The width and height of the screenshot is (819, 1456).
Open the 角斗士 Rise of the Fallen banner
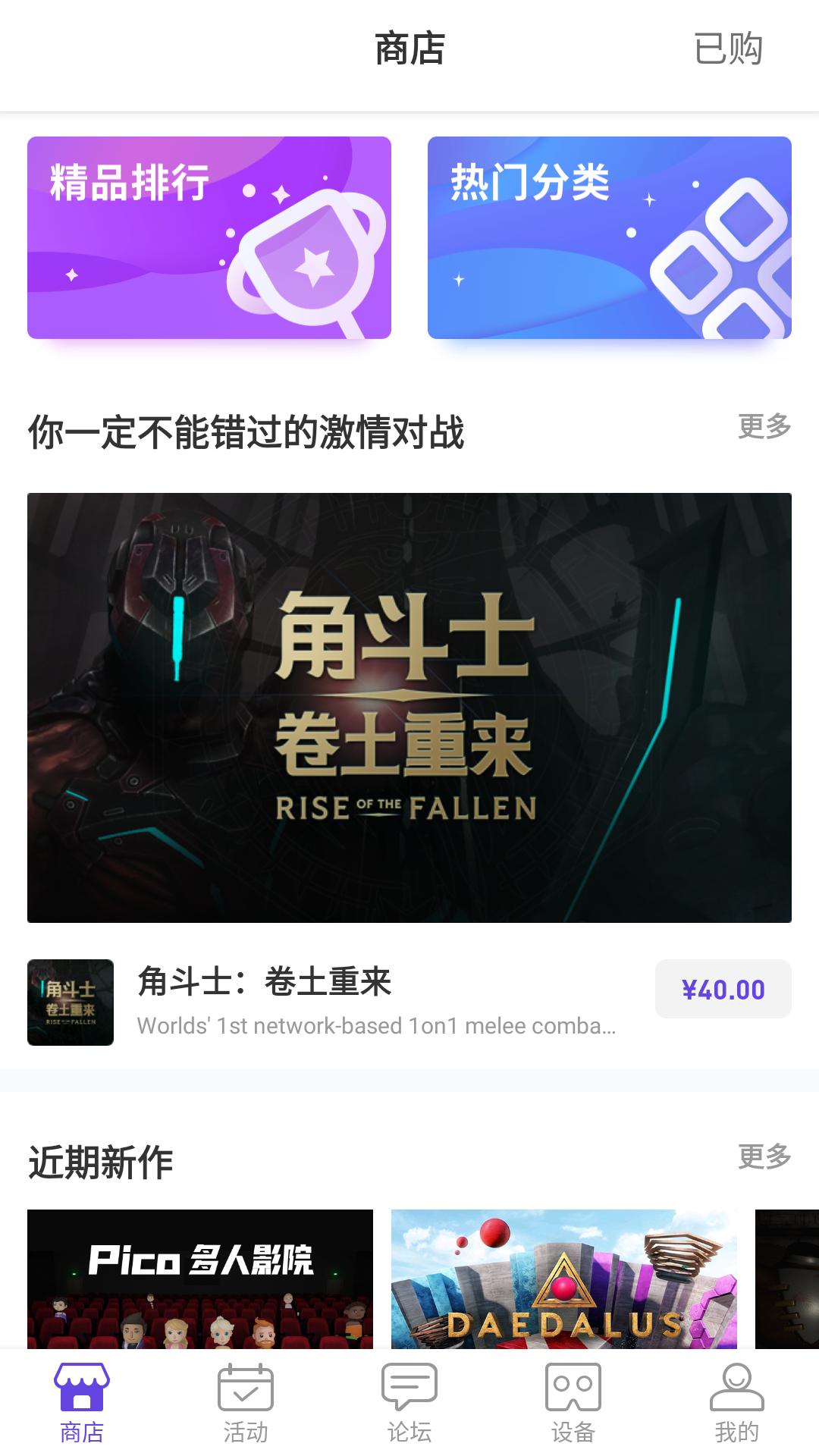coord(409,707)
